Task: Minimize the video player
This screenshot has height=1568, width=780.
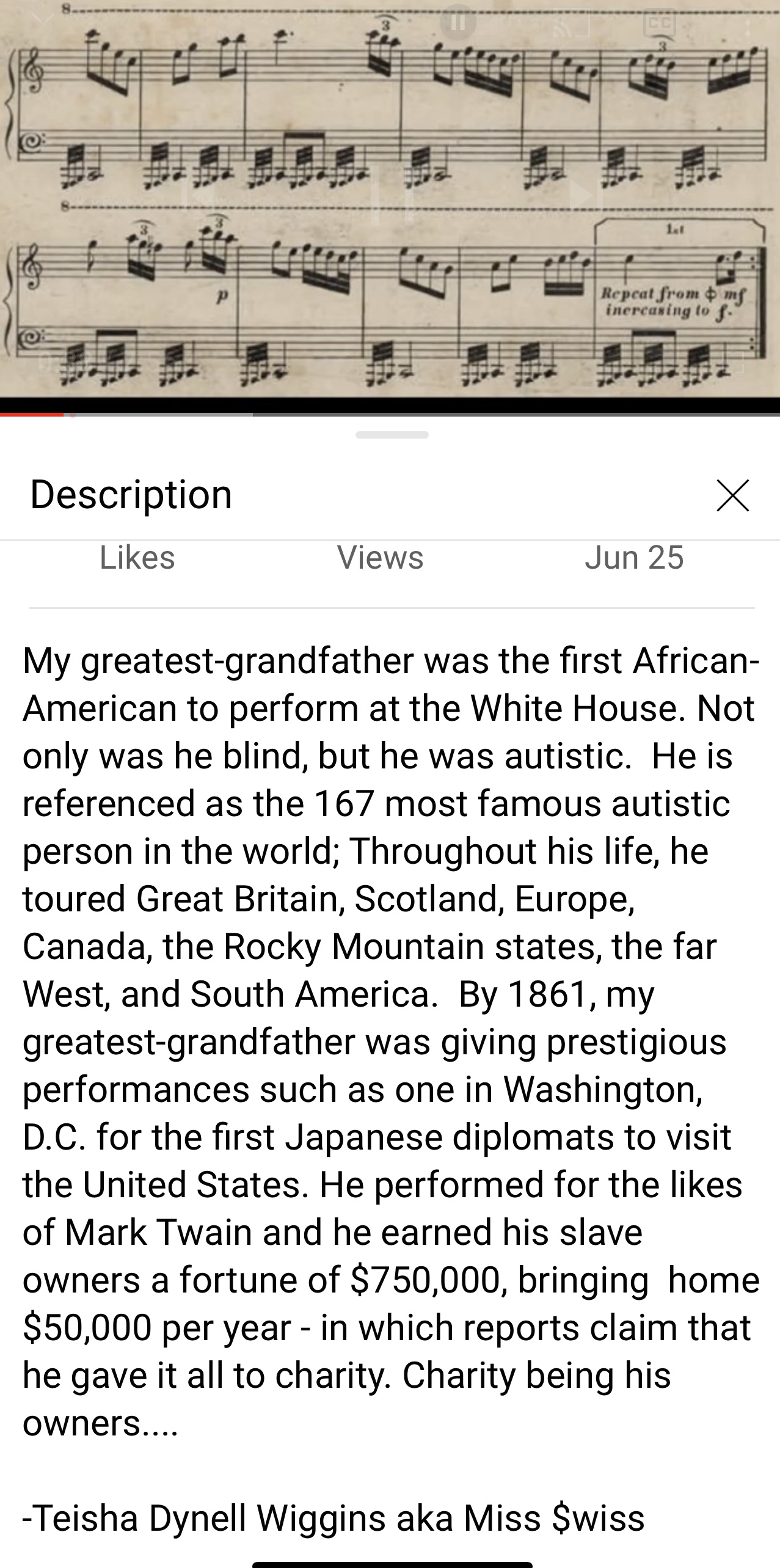Action: point(43,20)
